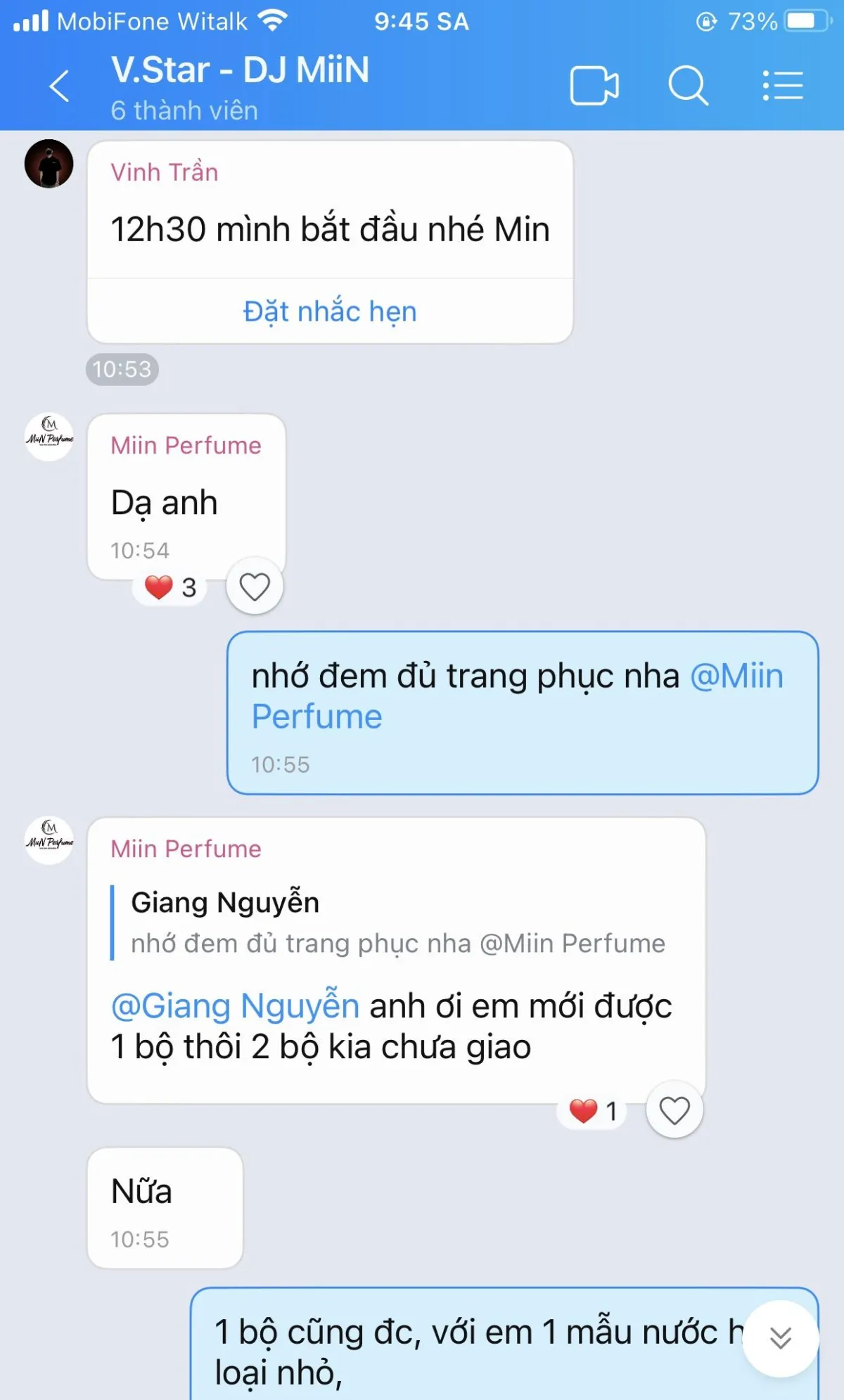Viewport: 844px width, 1400px height.
Task: Go back from the V.Star group chat
Action: tap(59, 86)
